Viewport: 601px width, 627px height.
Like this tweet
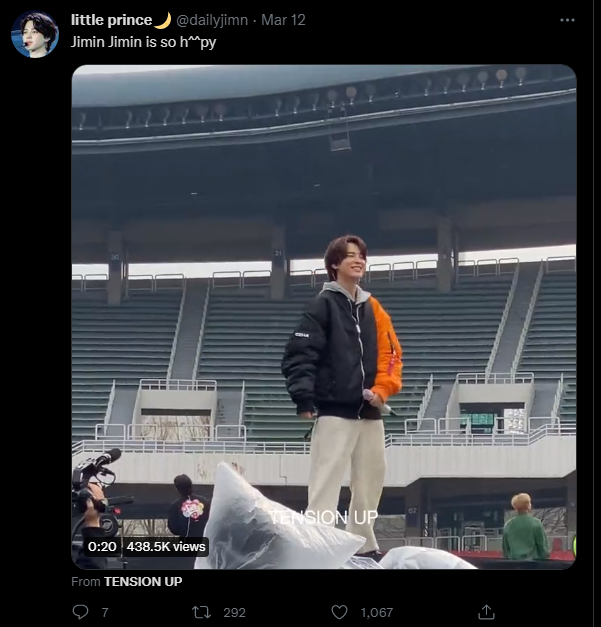coord(339,611)
